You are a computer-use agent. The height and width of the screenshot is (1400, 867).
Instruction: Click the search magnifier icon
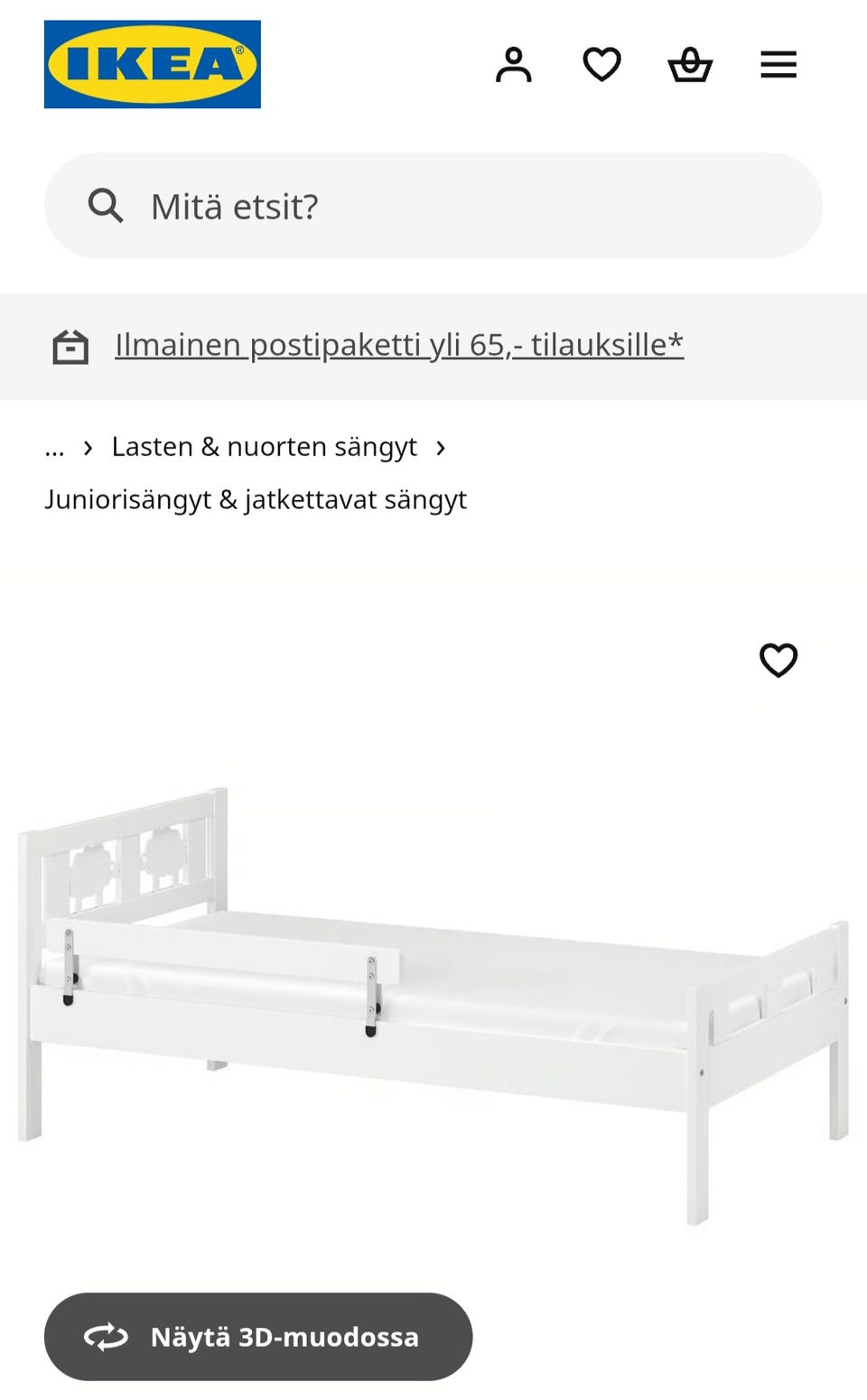[x=107, y=206]
